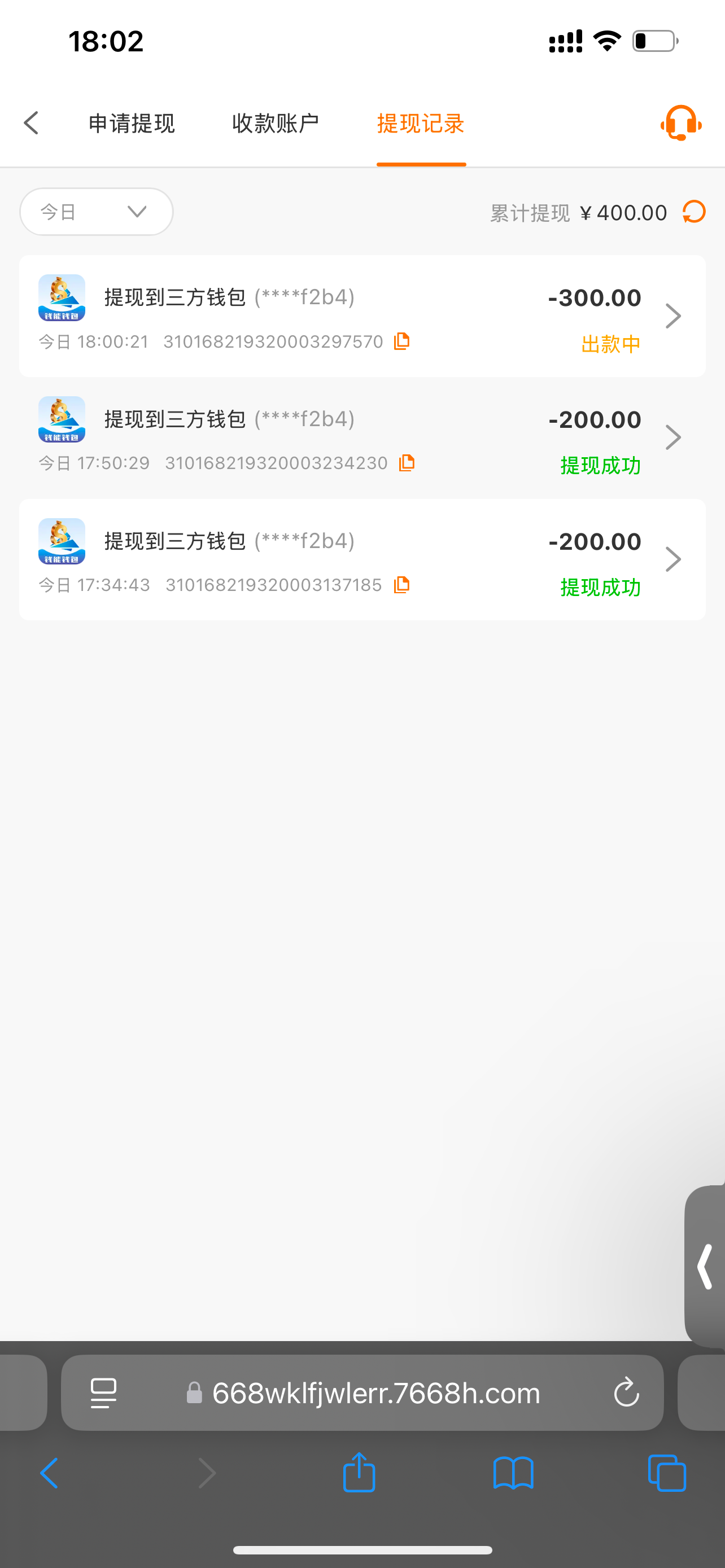Navigate back with the browser's blue arrow
The width and height of the screenshot is (725, 1568).
point(49,1473)
